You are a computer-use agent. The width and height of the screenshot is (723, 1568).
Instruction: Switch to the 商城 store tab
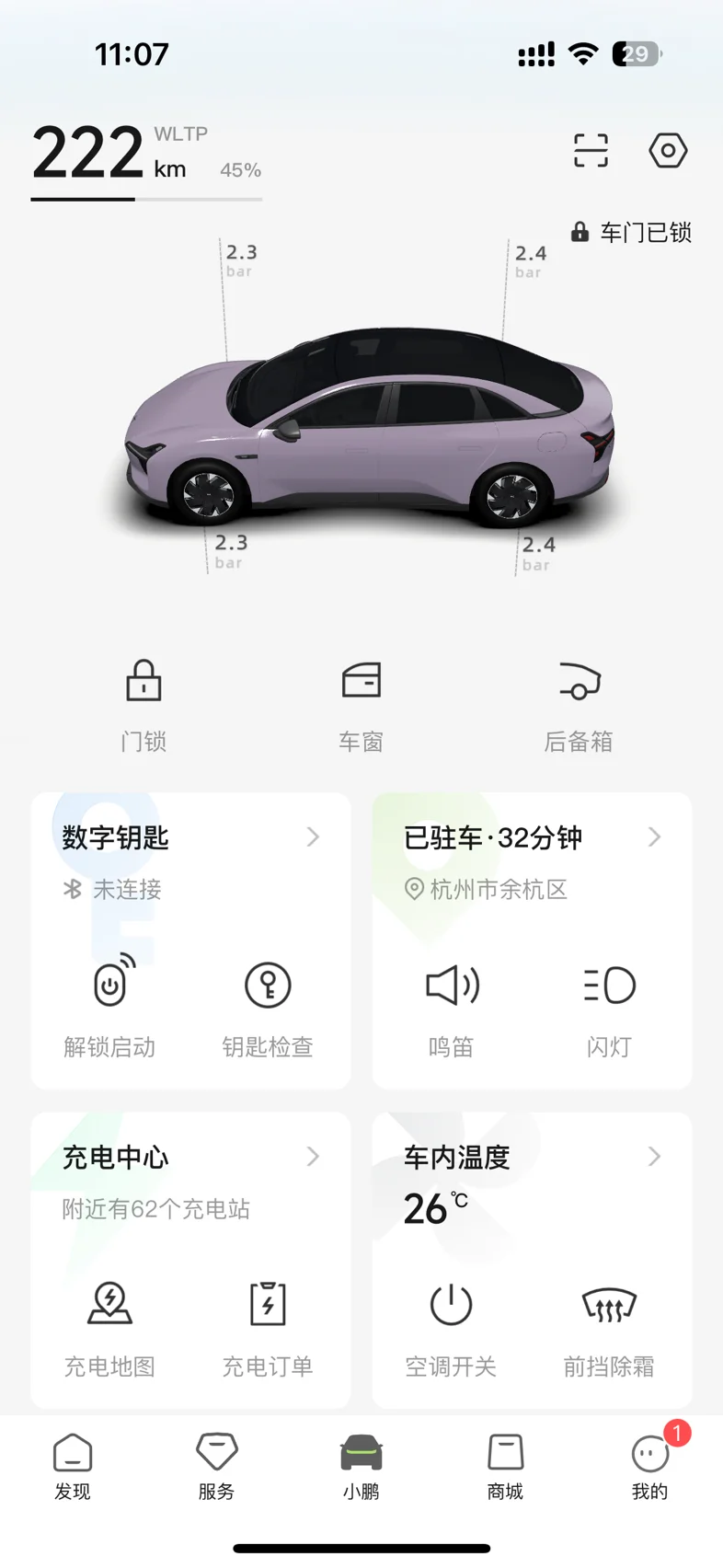point(505,1467)
